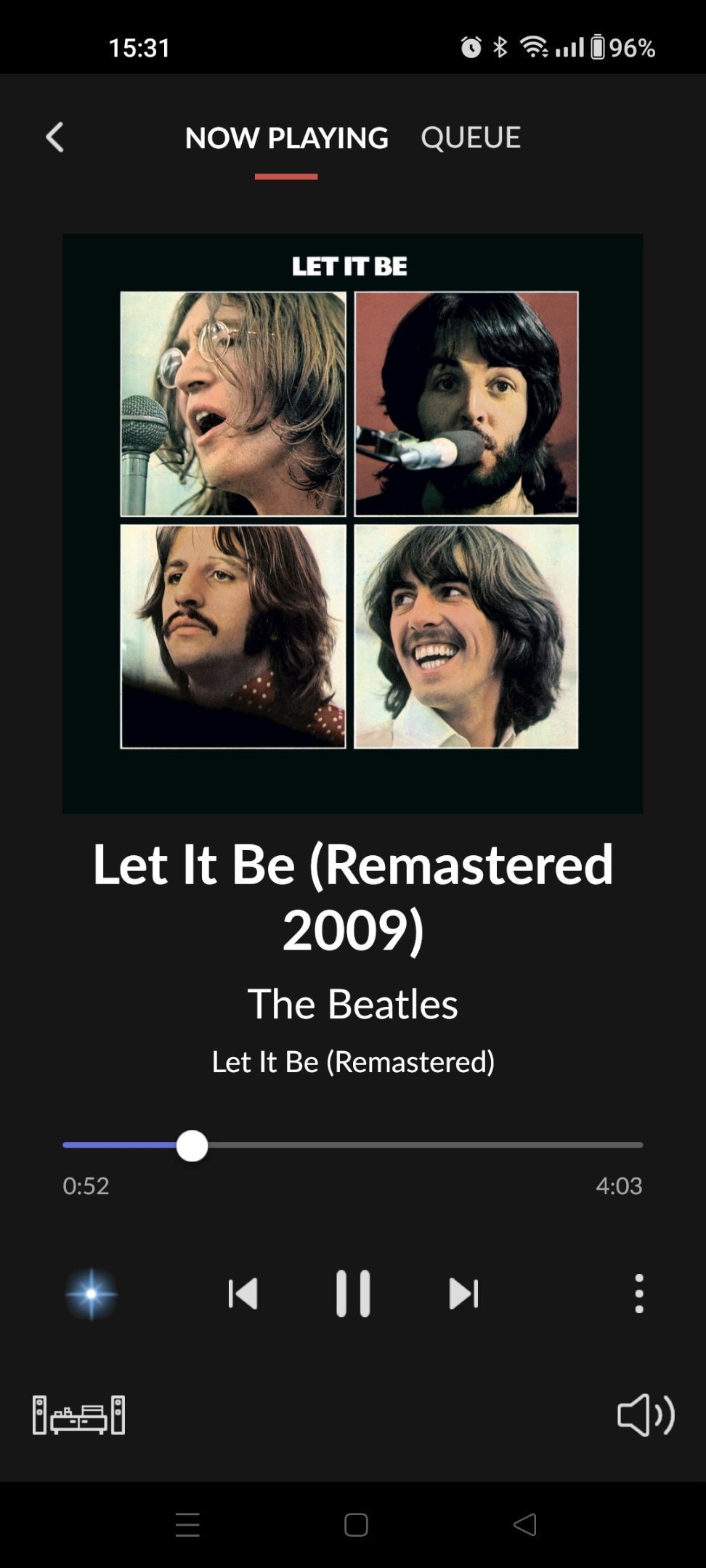706x1568 pixels.
Task: Open The Beatles artist link
Action: coord(353,1004)
